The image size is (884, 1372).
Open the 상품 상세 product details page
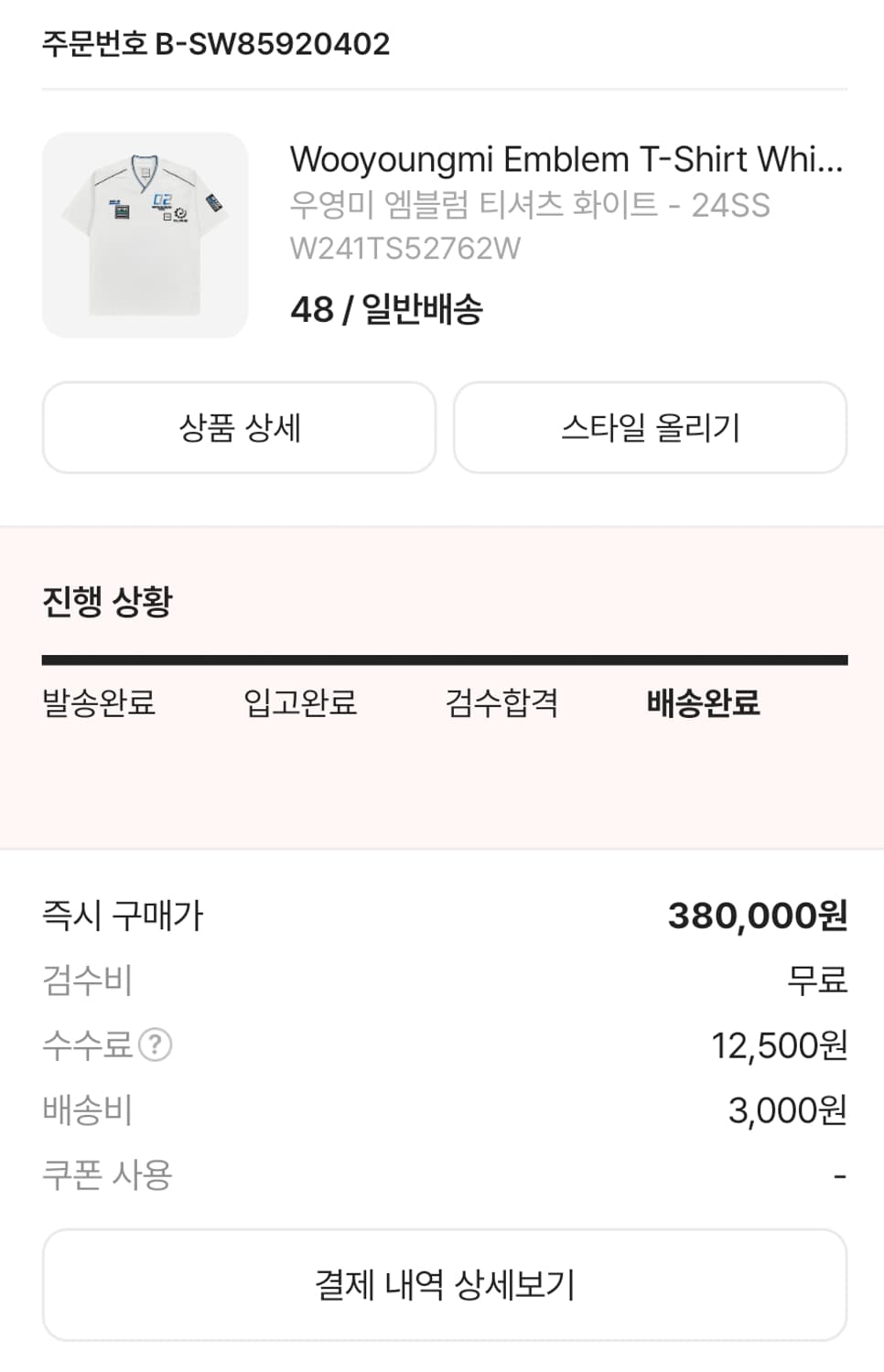[239, 427]
